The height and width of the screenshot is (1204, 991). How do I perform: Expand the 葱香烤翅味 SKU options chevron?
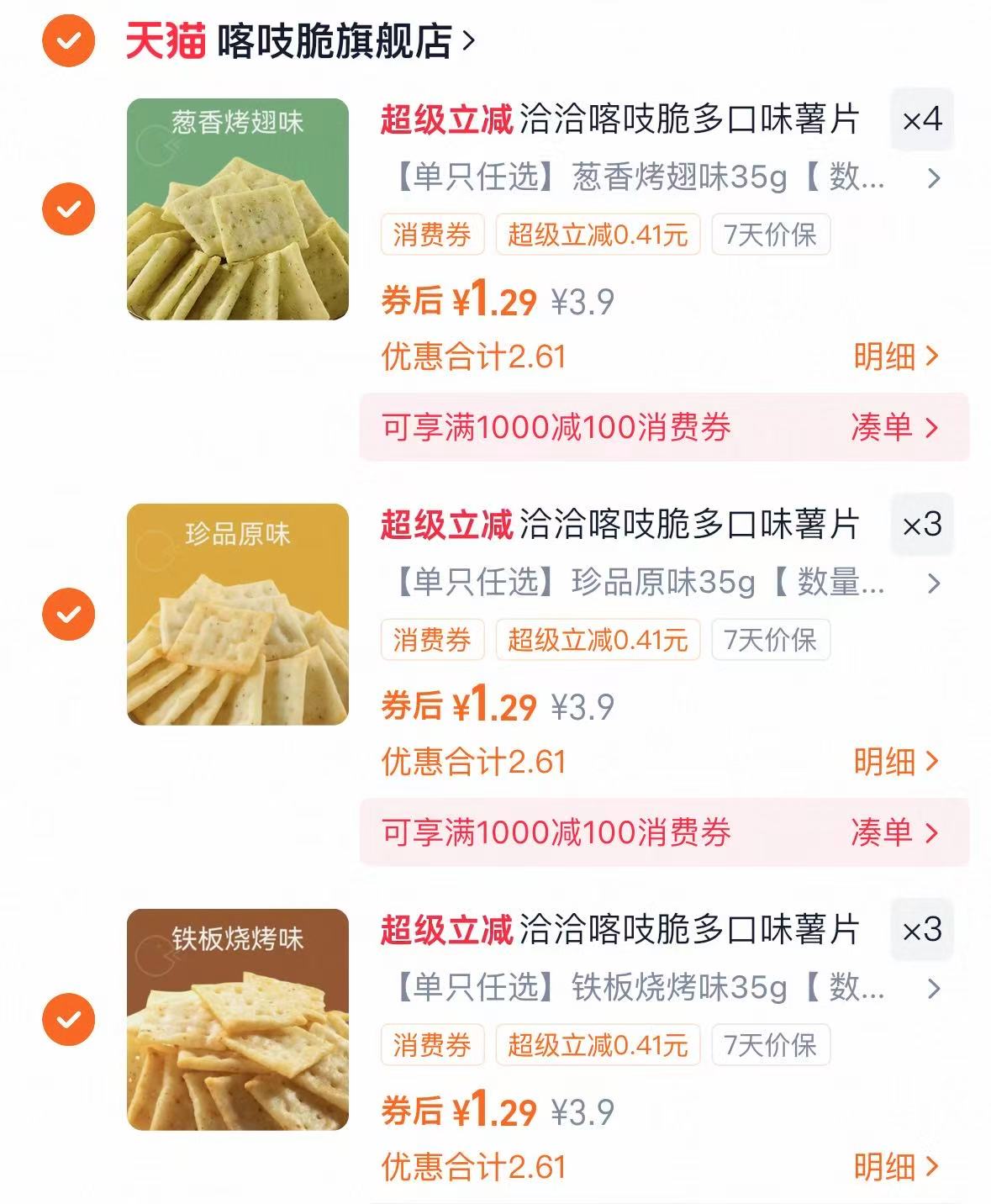click(x=933, y=177)
